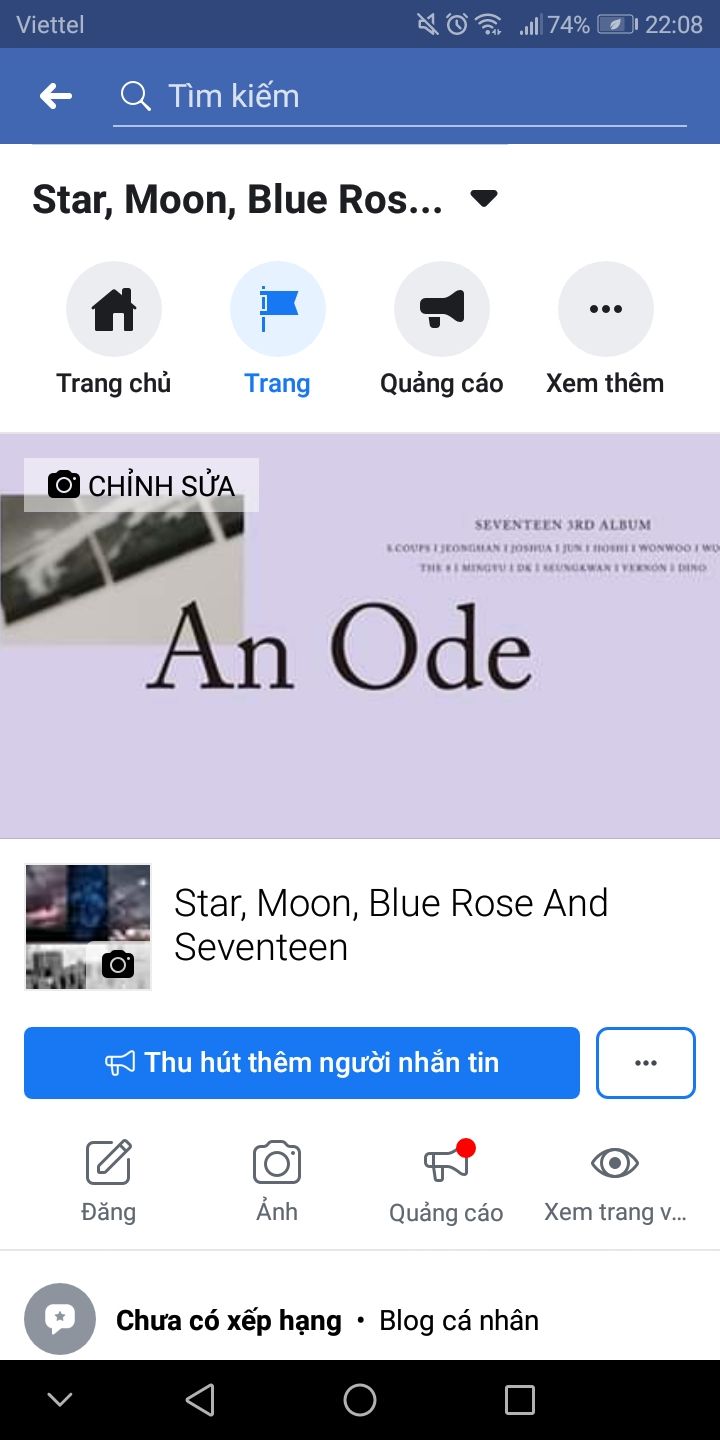Open the three-dot button beside promote
Image resolution: width=720 pixels, height=1440 pixels.
[646, 1063]
